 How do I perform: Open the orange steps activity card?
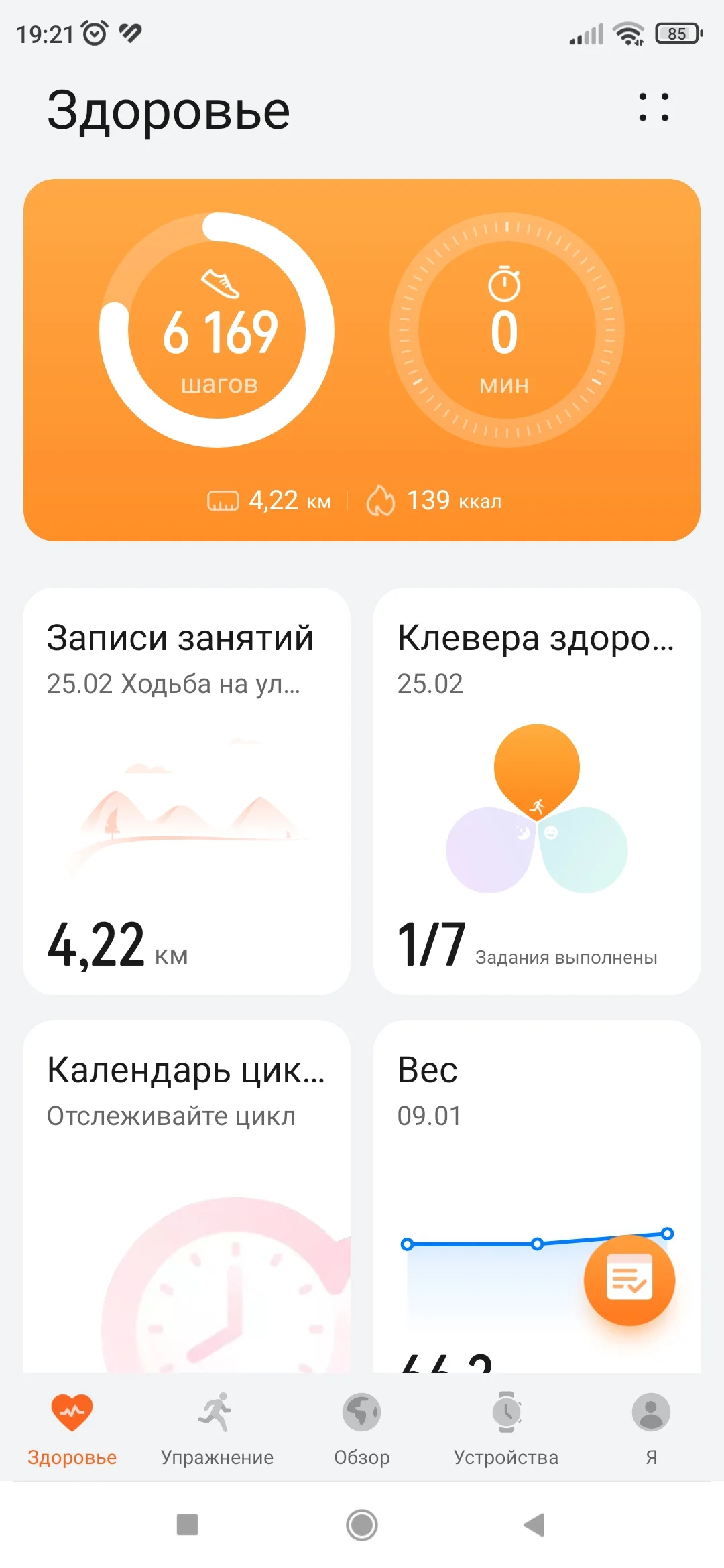(x=362, y=360)
